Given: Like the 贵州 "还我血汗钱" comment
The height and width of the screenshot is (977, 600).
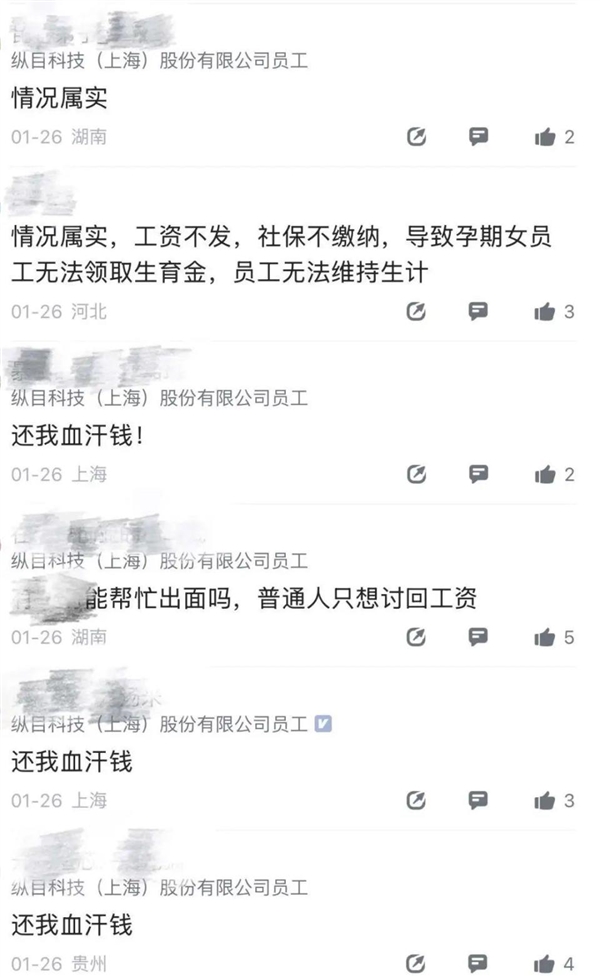Looking at the screenshot, I should point(545,964).
